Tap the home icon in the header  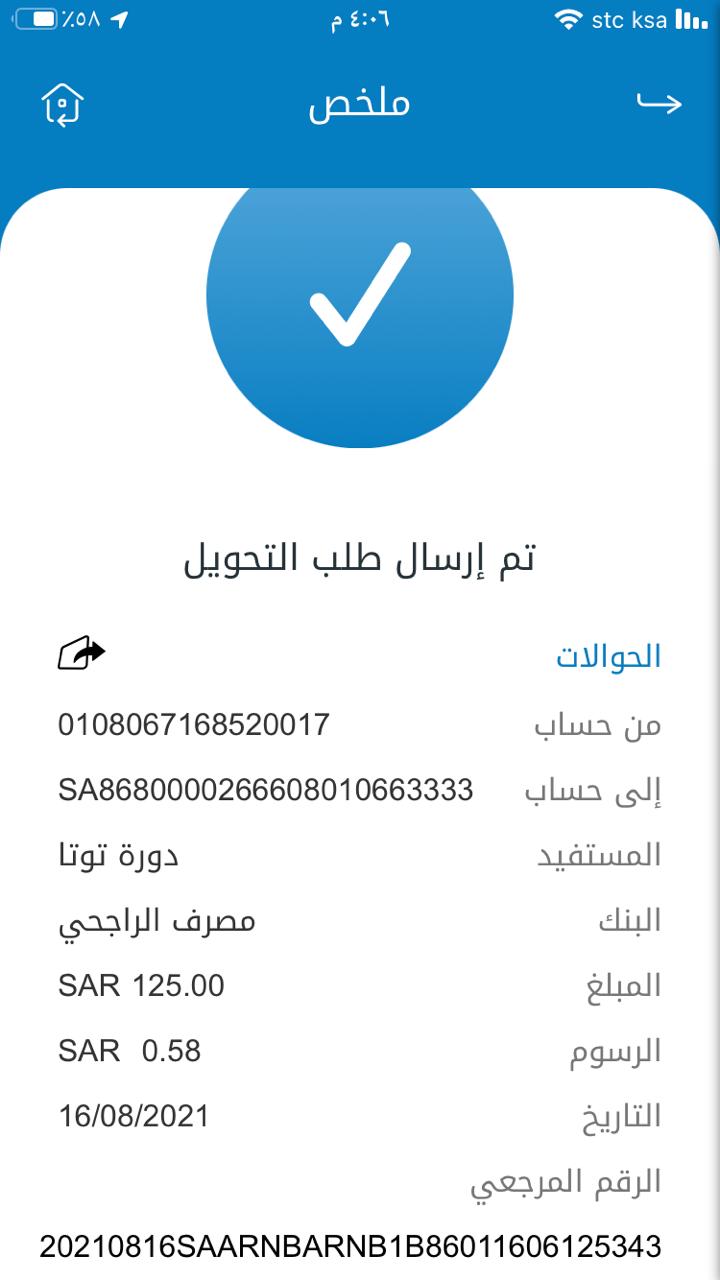62,104
